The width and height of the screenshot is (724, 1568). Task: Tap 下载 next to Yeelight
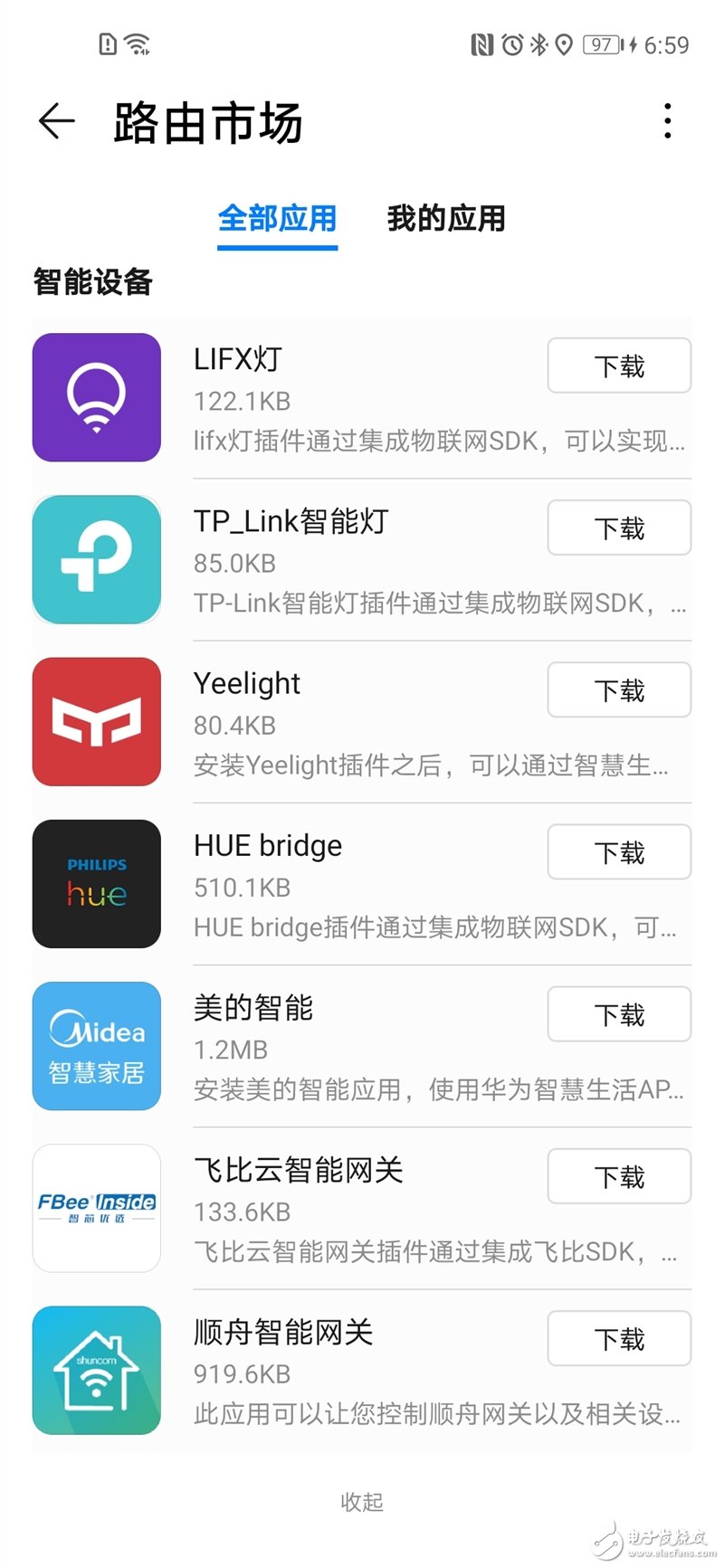pyautogui.click(x=619, y=689)
